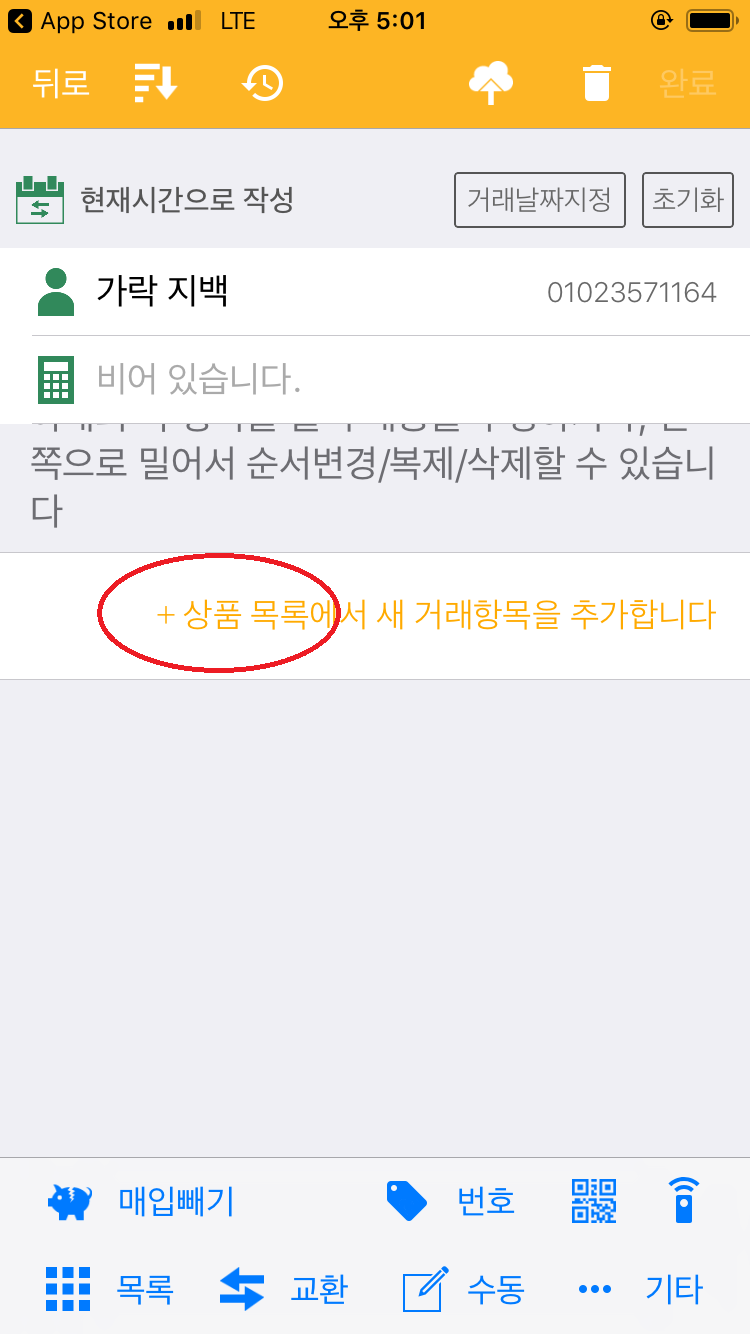Open the calculator row 비어 있습니다
Image resolution: width=750 pixels, height=1334 pixels.
pyautogui.click(x=375, y=379)
